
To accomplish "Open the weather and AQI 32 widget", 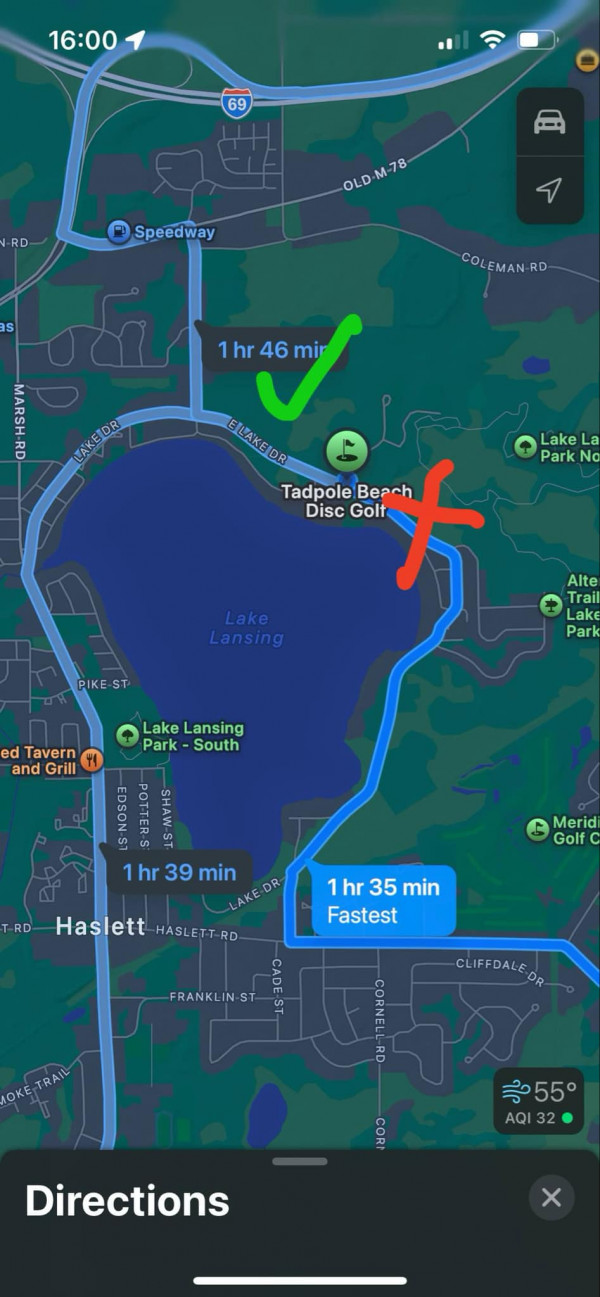I will point(538,1100).
